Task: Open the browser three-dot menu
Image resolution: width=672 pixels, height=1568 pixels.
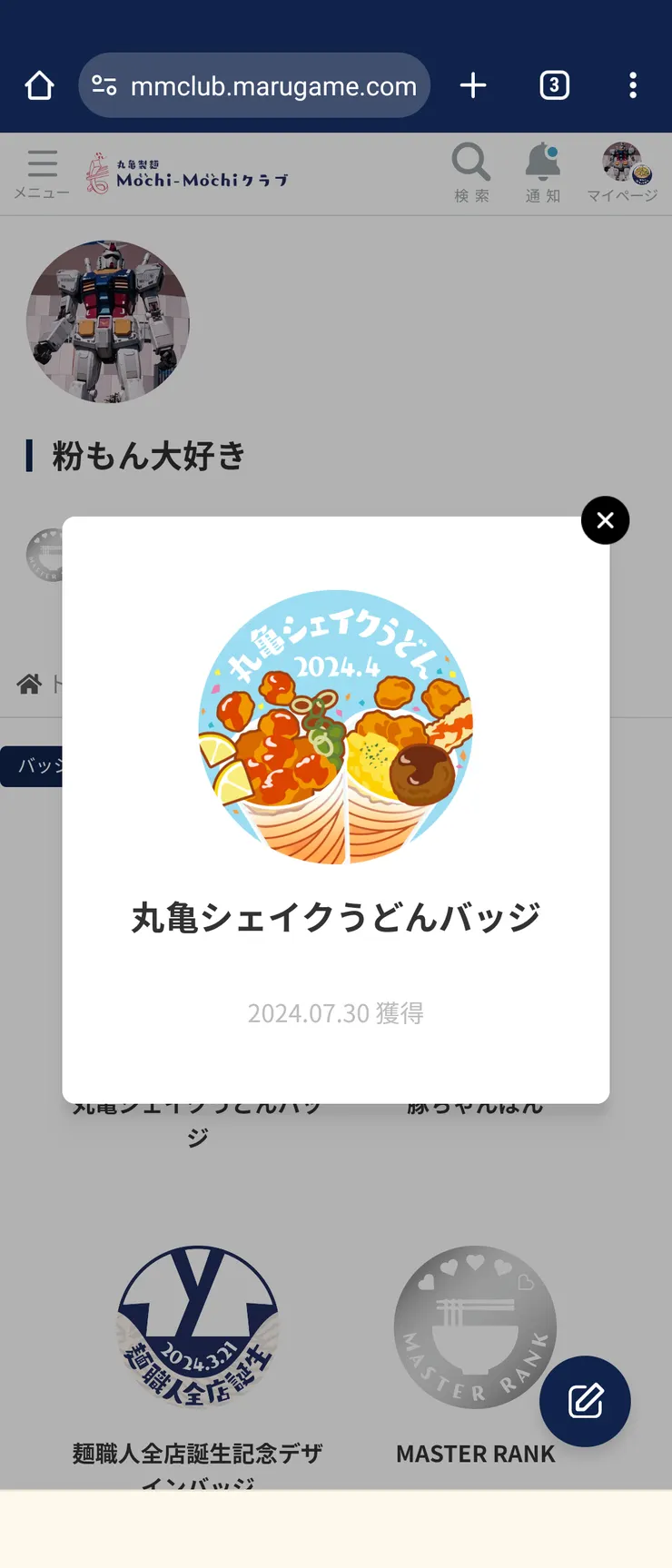Action: [x=633, y=84]
